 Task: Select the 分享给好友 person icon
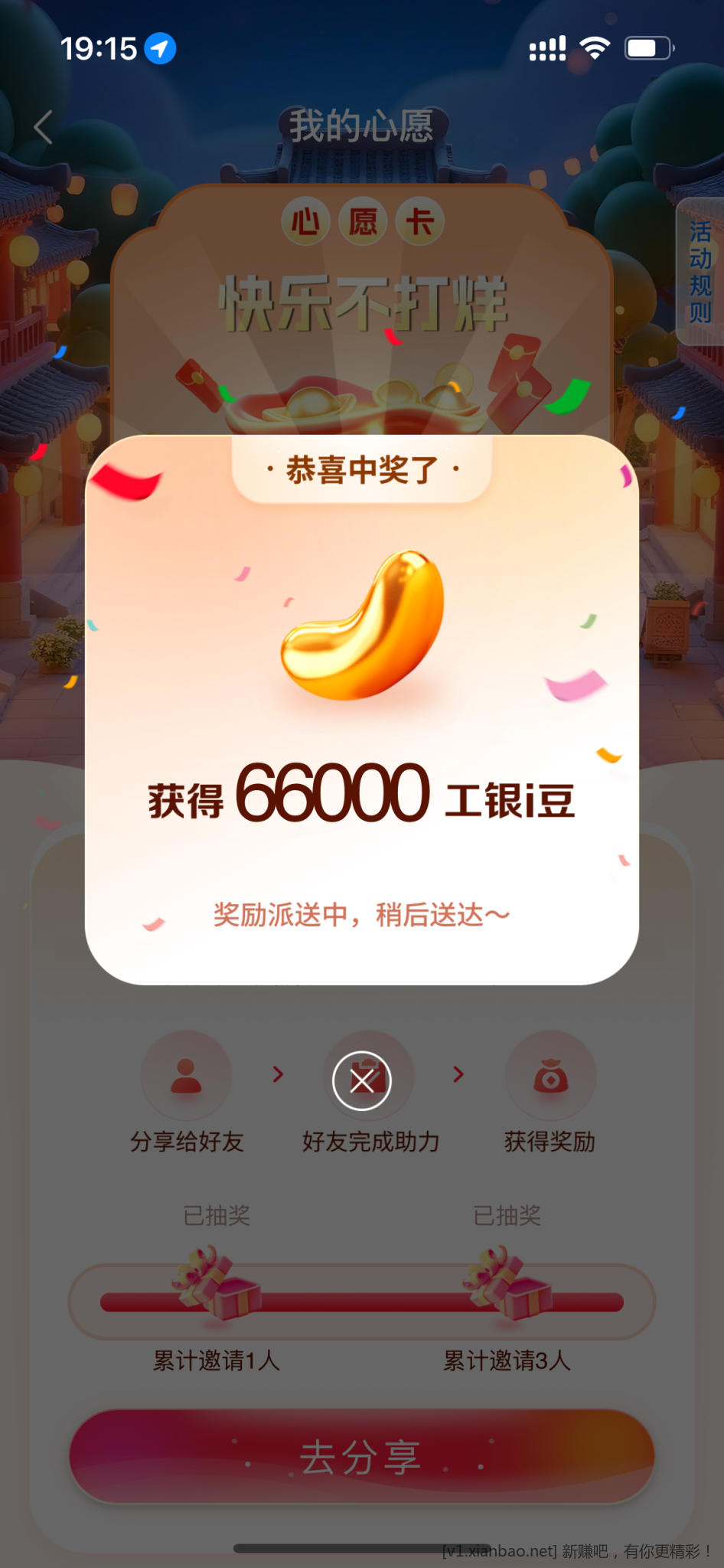click(187, 1075)
